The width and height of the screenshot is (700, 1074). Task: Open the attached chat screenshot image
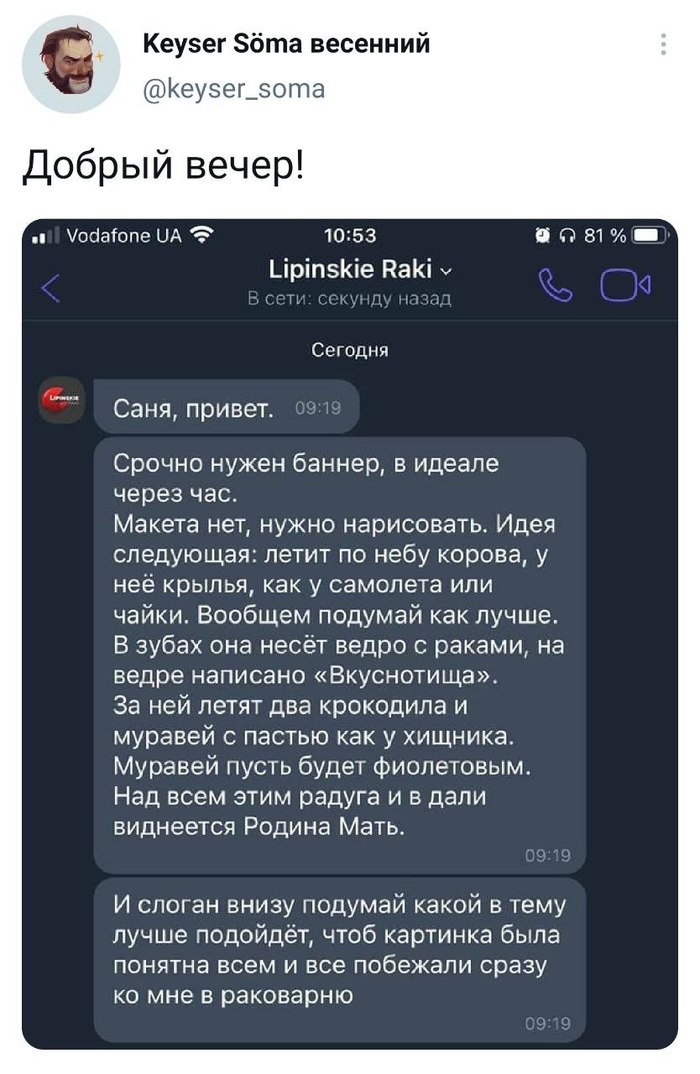pyautogui.click(x=349, y=632)
